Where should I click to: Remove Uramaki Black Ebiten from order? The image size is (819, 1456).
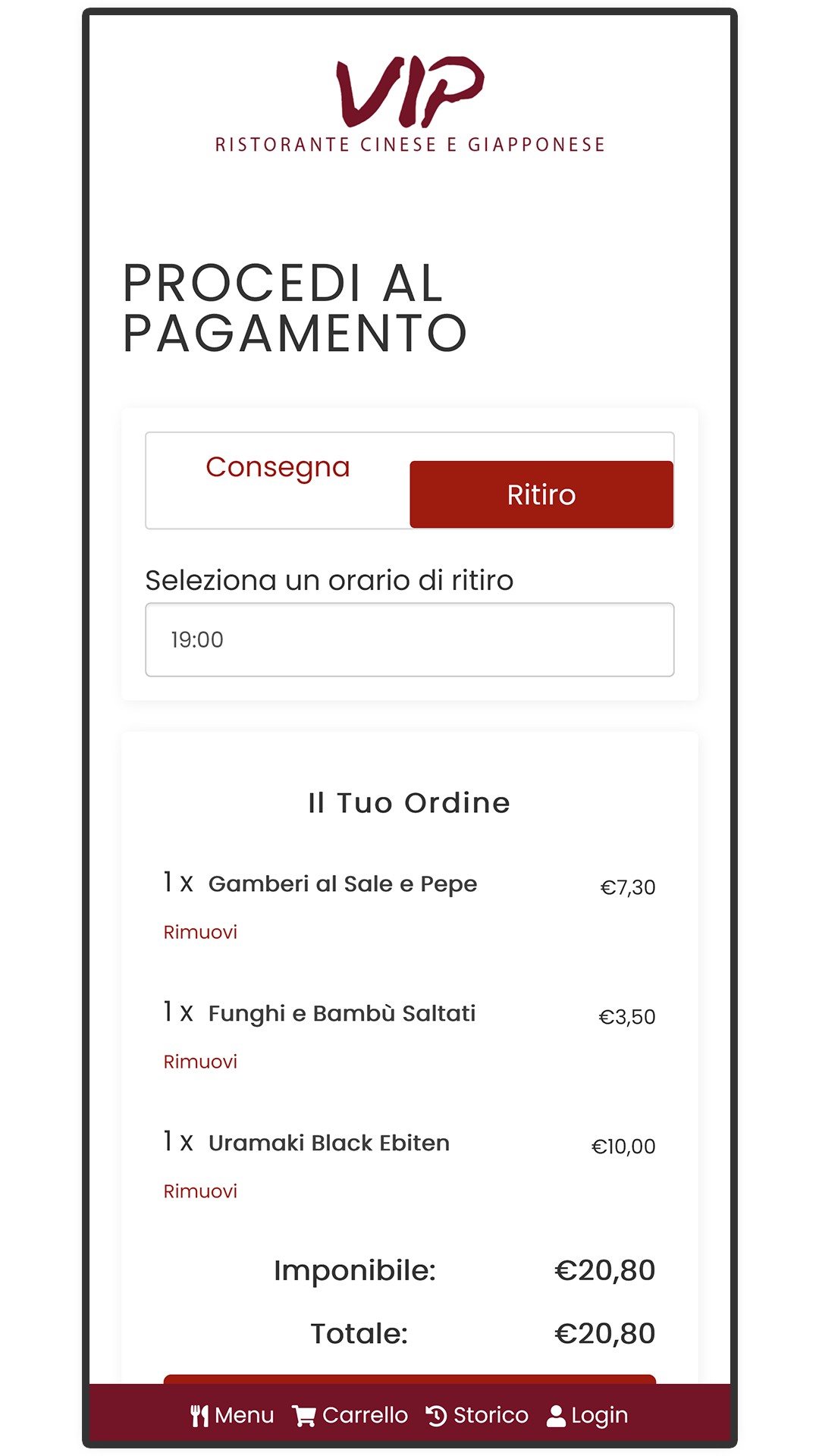[200, 1191]
